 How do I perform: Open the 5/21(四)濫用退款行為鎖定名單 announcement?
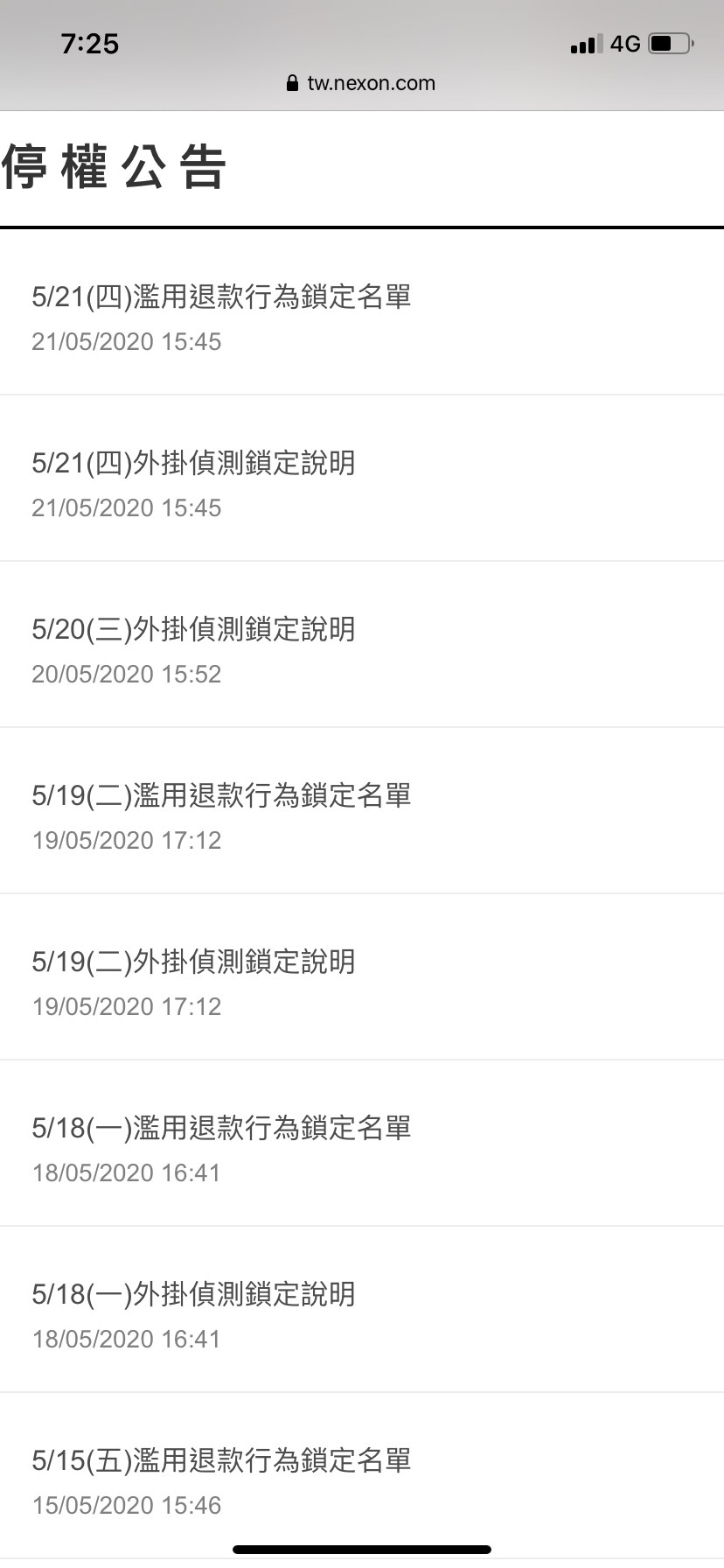362,312
